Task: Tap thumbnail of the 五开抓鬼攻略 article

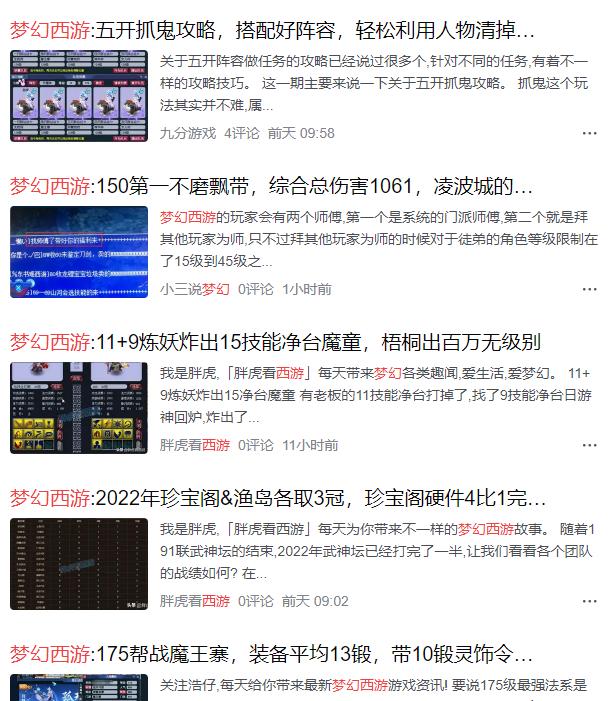Action: 79,96
